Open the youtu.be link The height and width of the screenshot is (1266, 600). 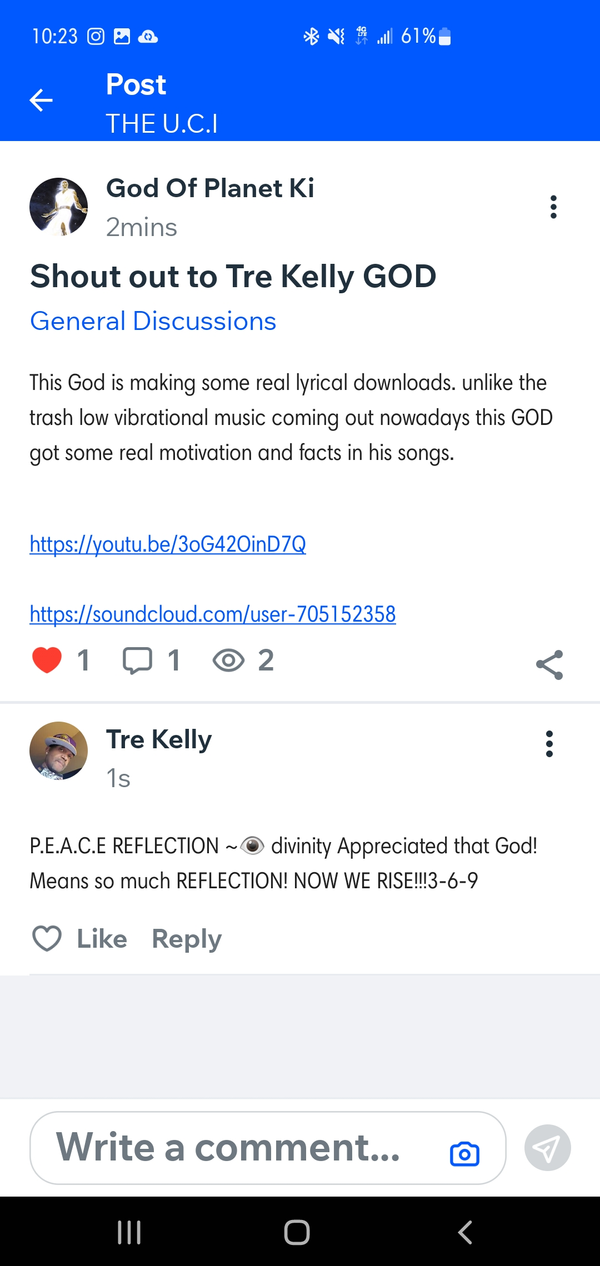(168, 545)
